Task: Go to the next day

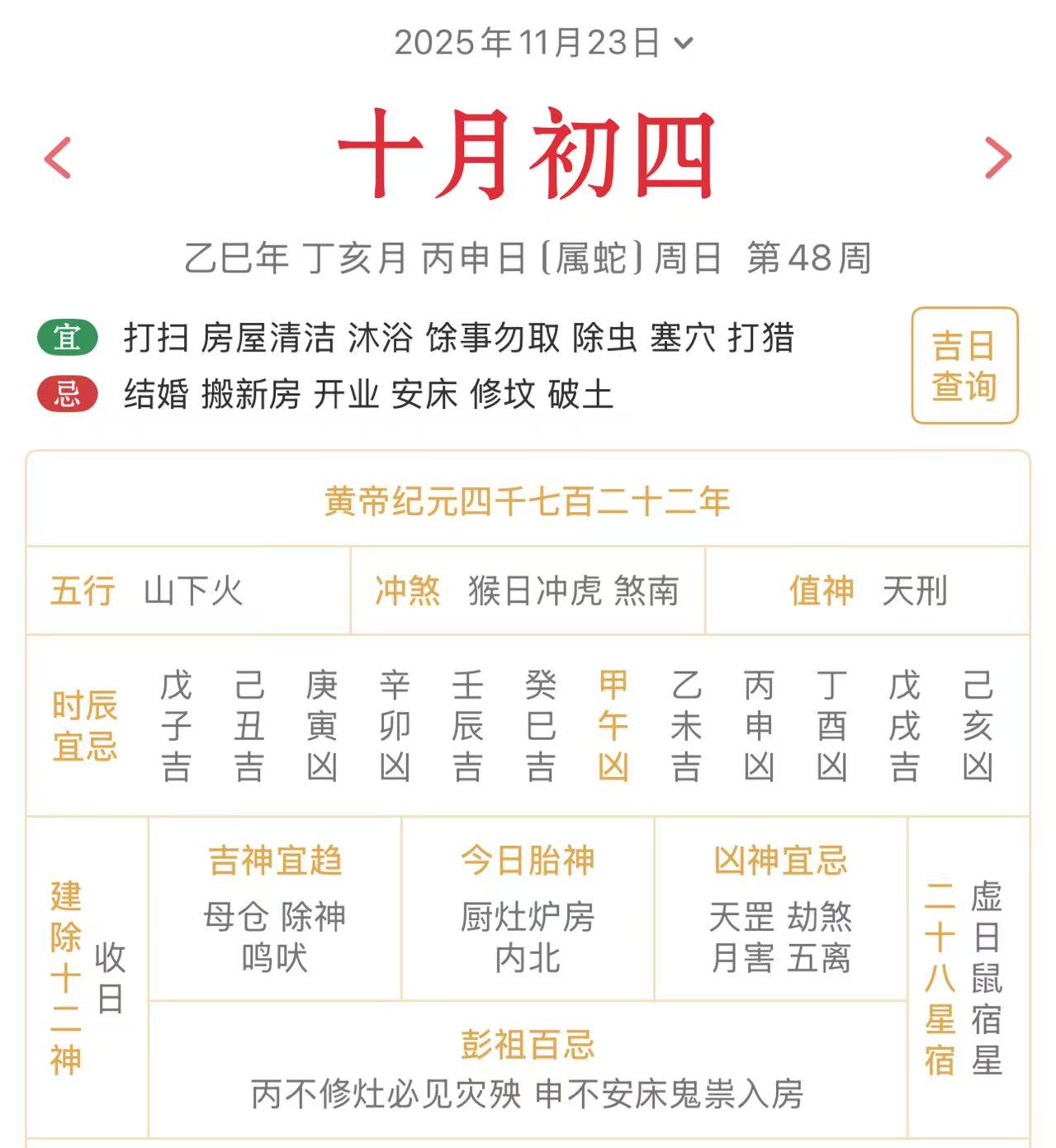Action: tap(997, 158)
